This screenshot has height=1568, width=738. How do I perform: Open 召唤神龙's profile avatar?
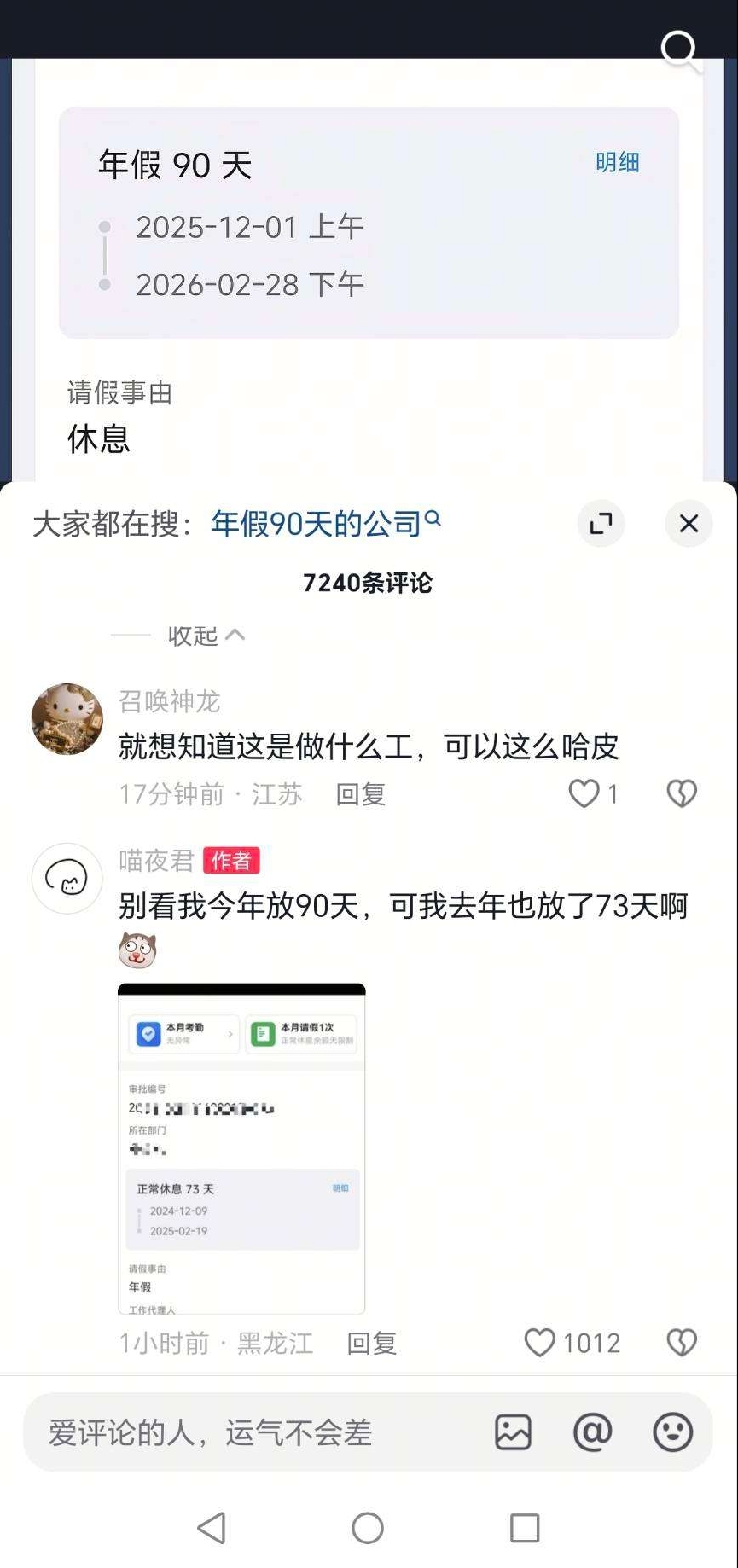(x=67, y=718)
